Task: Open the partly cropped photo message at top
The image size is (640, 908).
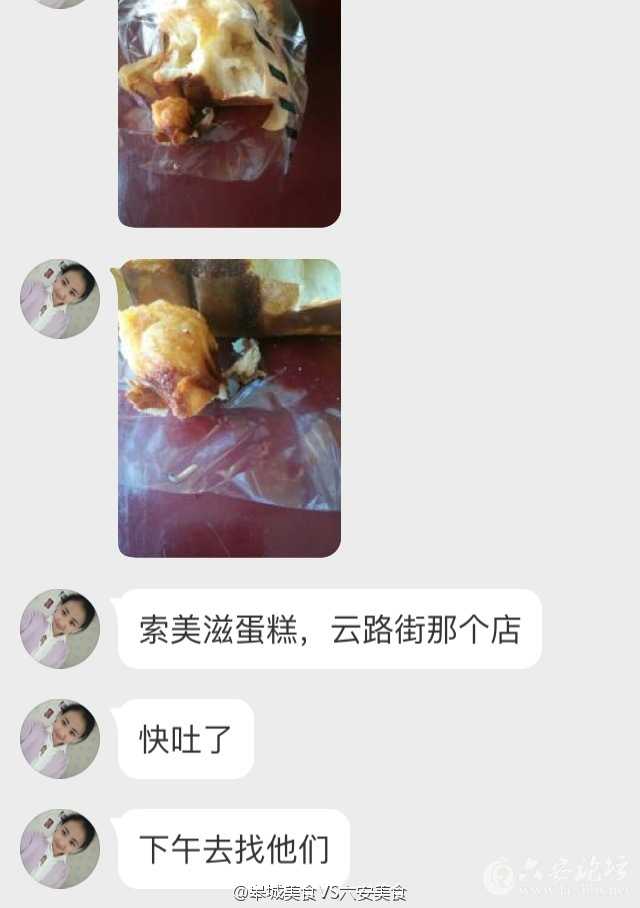Action: click(229, 112)
